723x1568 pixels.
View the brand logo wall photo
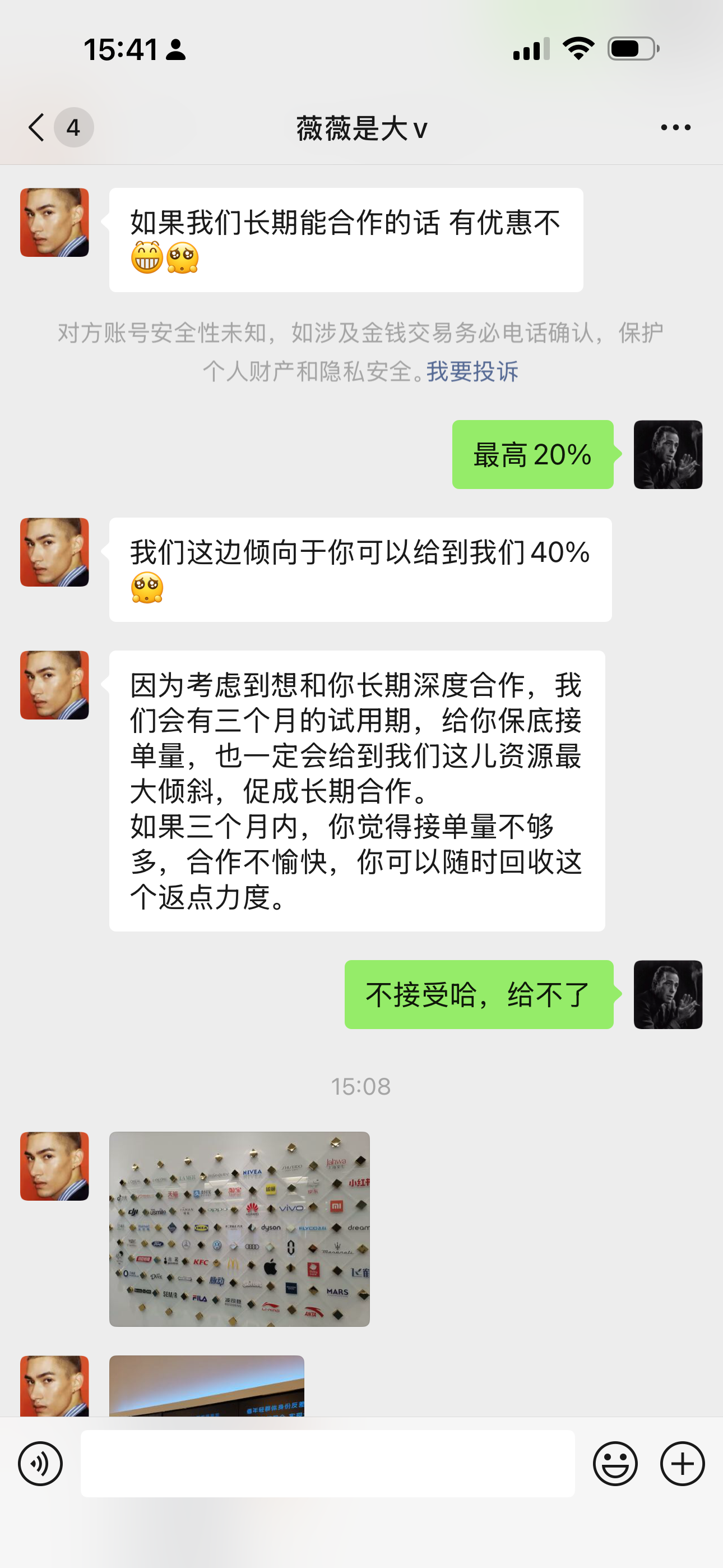point(239,1229)
